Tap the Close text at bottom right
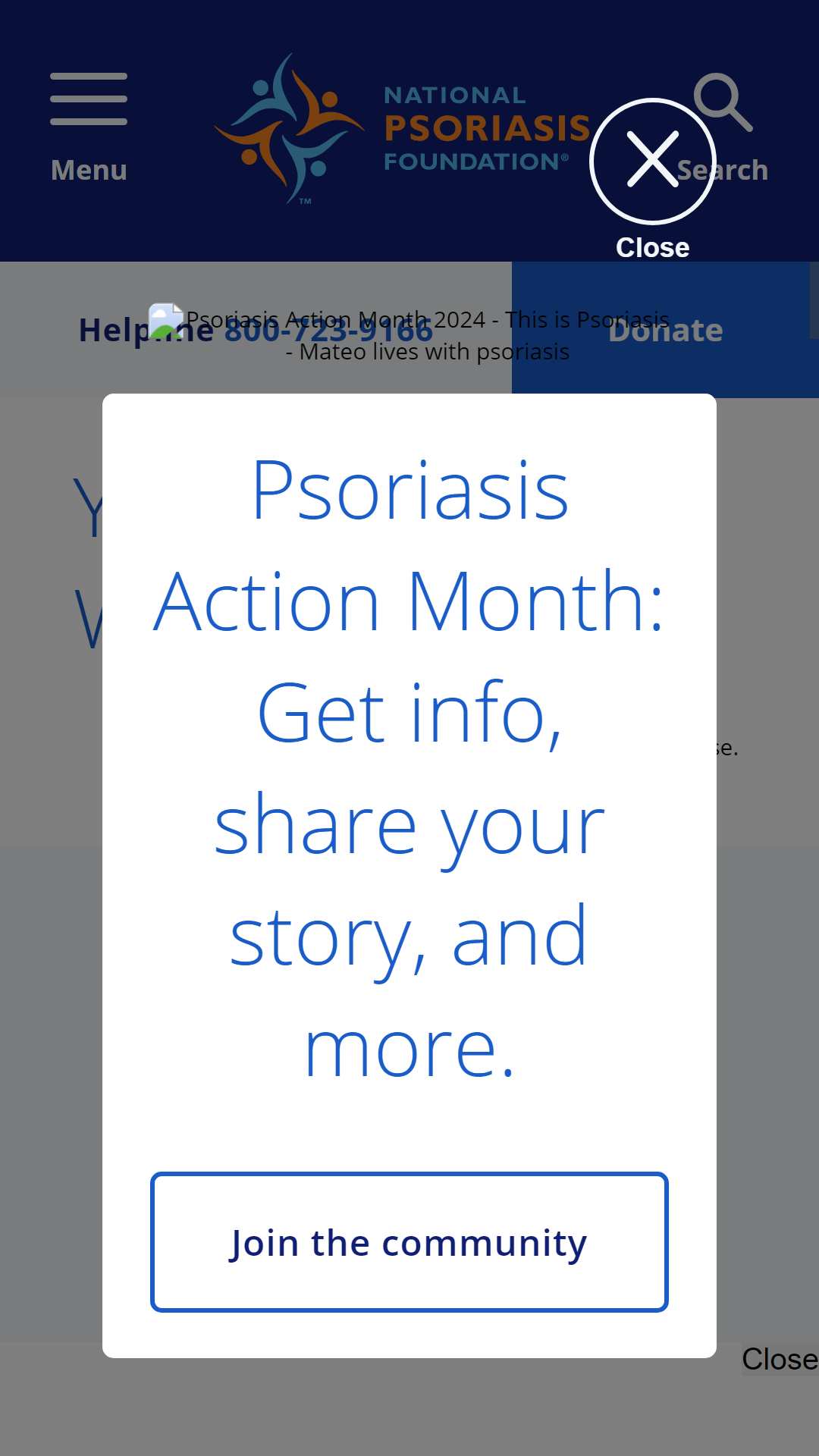Screen dimensions: 819x1456 780,1359
